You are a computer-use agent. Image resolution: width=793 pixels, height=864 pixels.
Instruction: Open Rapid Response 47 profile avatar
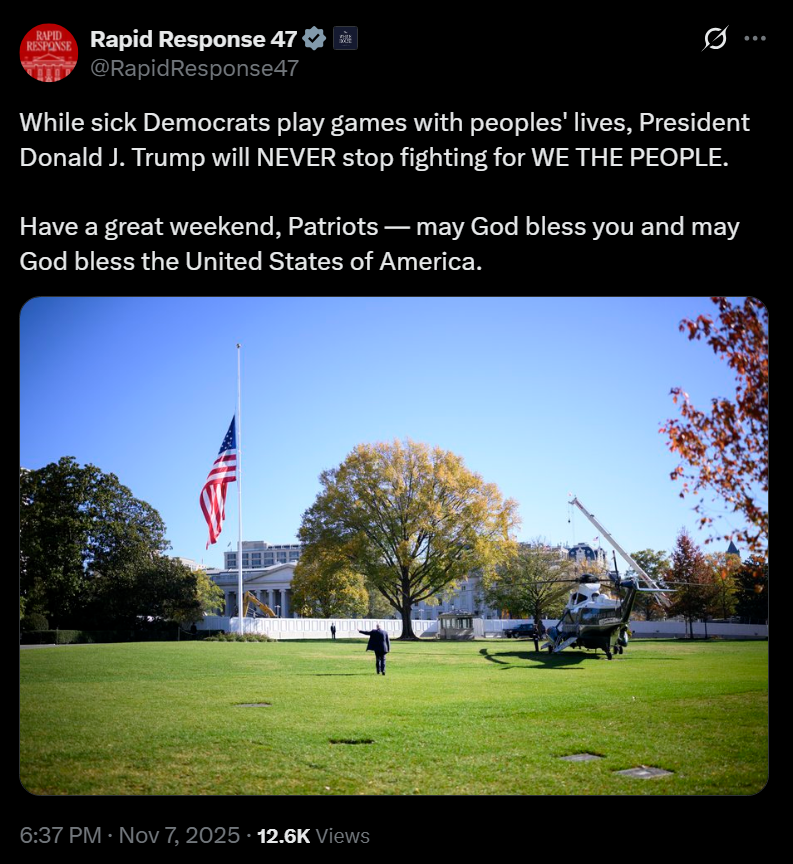[x=48, y=53]
